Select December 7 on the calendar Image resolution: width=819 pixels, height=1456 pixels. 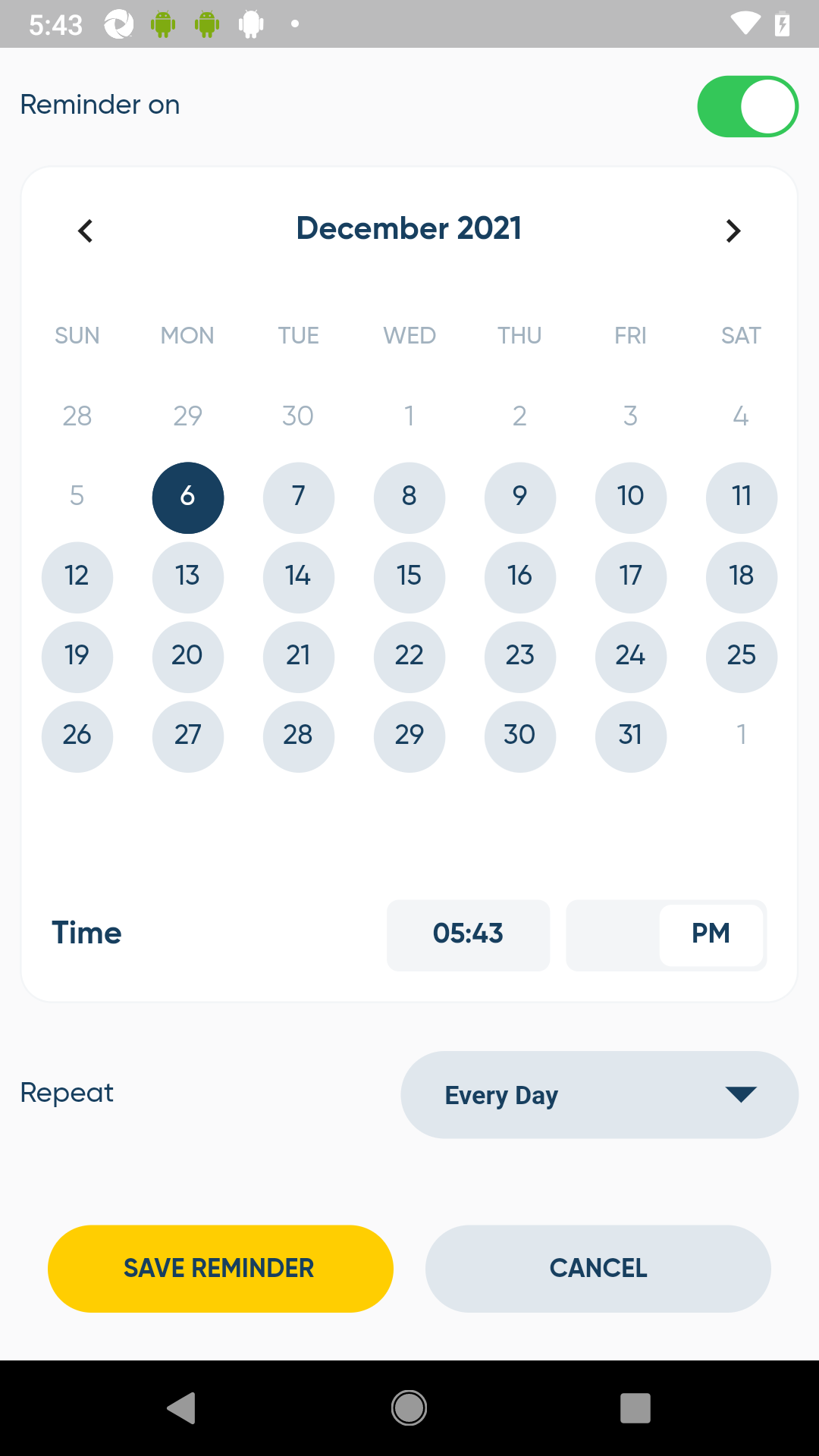(x=298, y=497)
